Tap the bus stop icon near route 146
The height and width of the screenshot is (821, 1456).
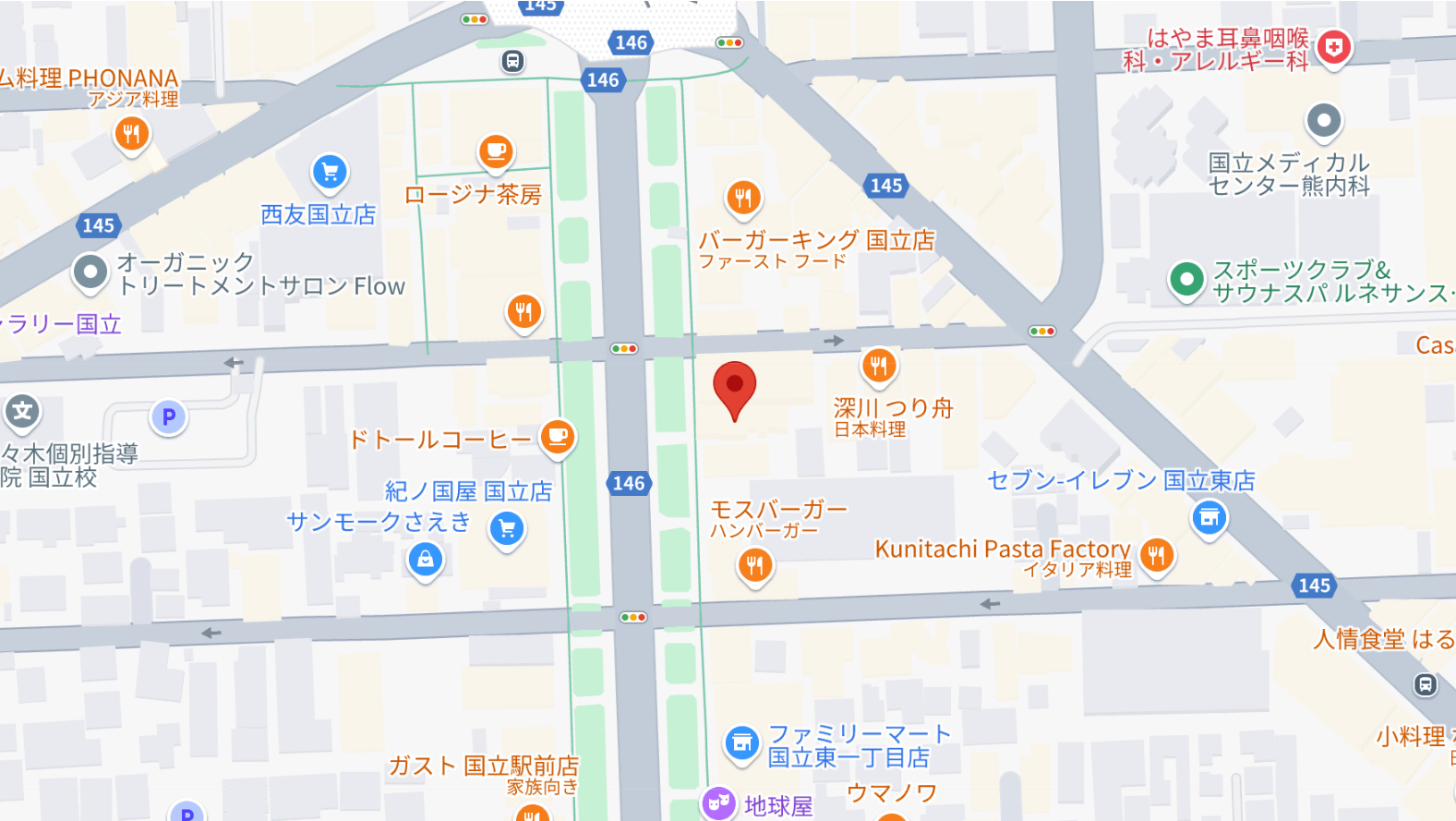tap(512, 62)
